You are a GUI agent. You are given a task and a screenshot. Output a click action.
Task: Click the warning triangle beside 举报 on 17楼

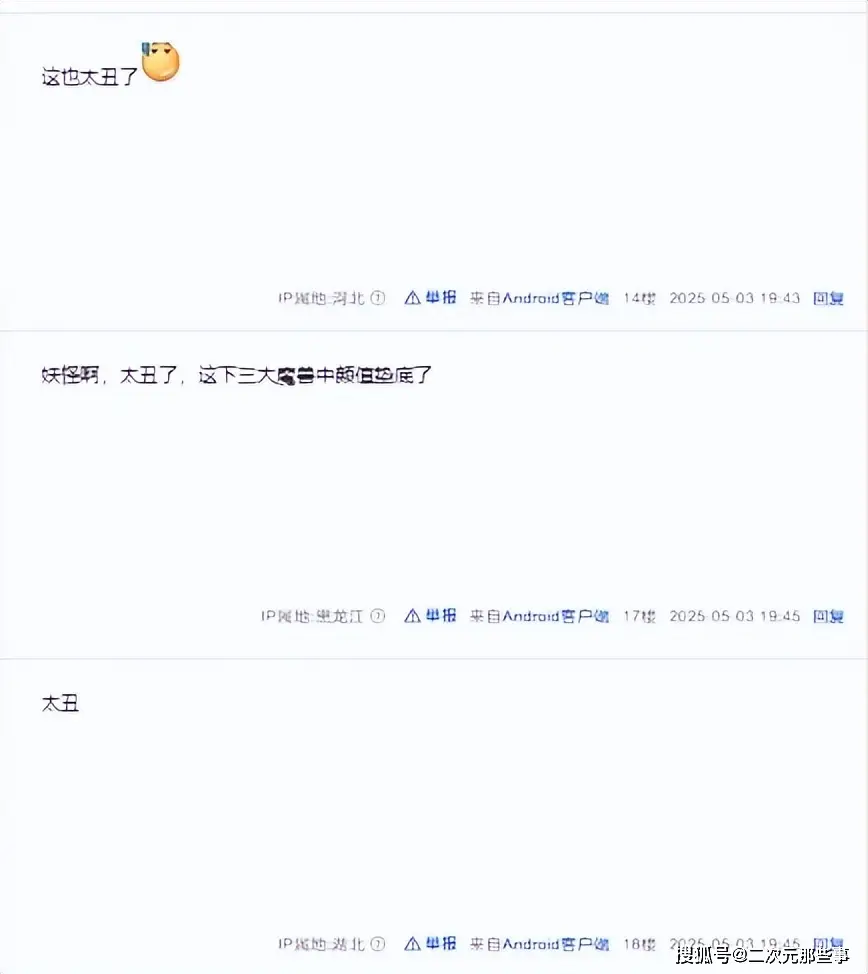click(x=411, y=616)
